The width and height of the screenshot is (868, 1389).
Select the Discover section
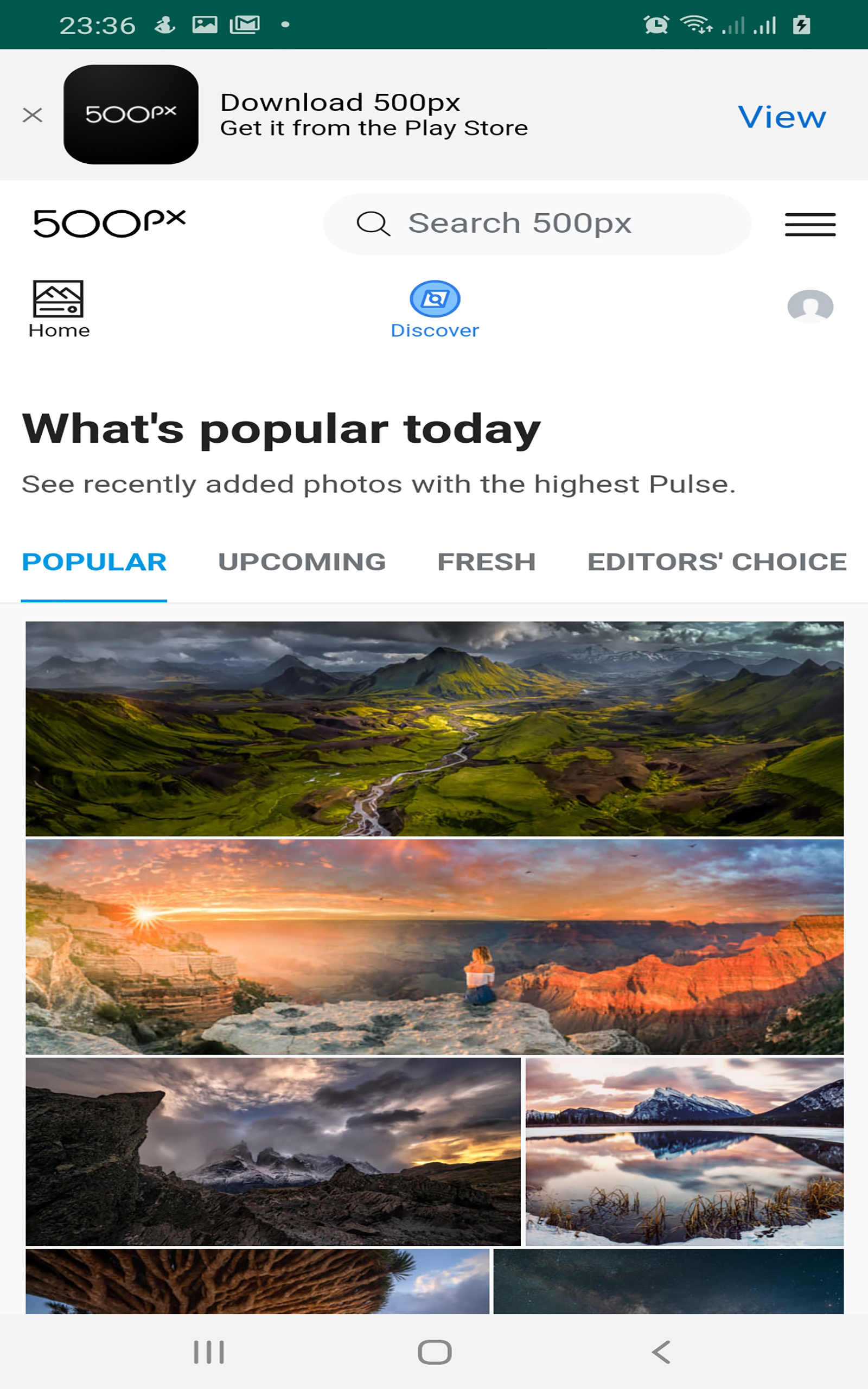(435, 310)
